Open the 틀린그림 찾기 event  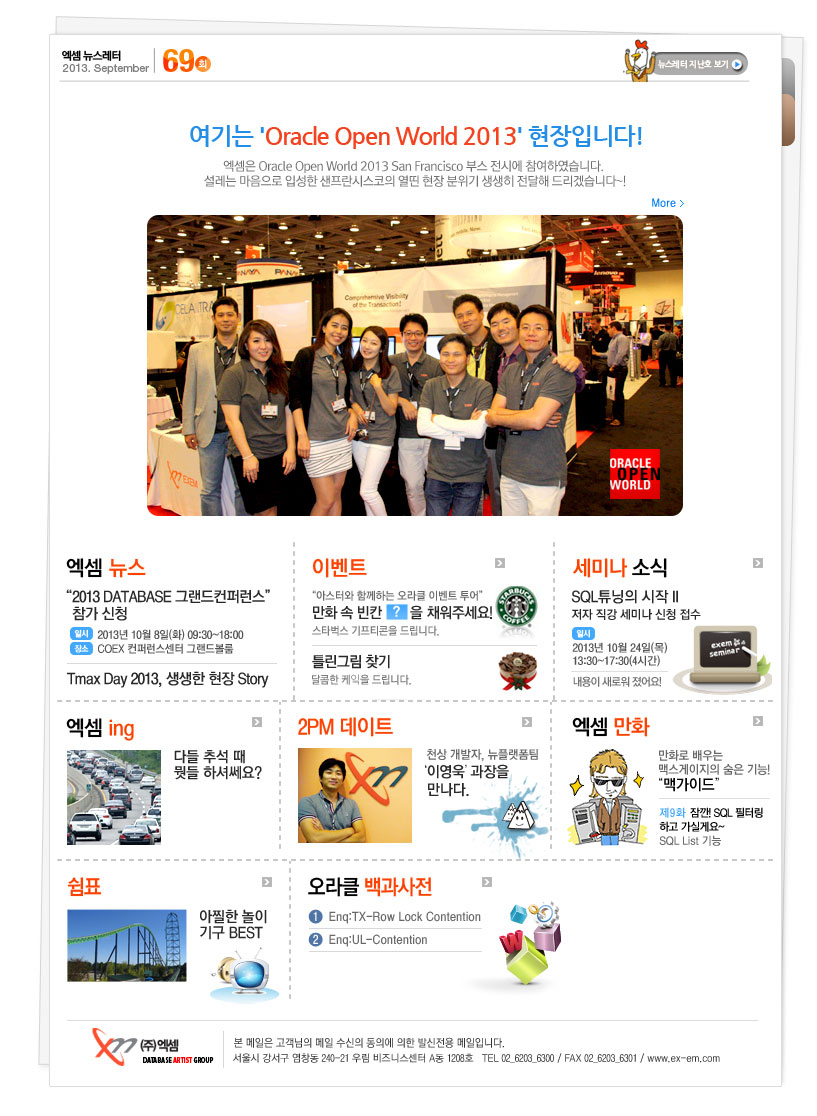pyautogui.click(x=351, y=661)
